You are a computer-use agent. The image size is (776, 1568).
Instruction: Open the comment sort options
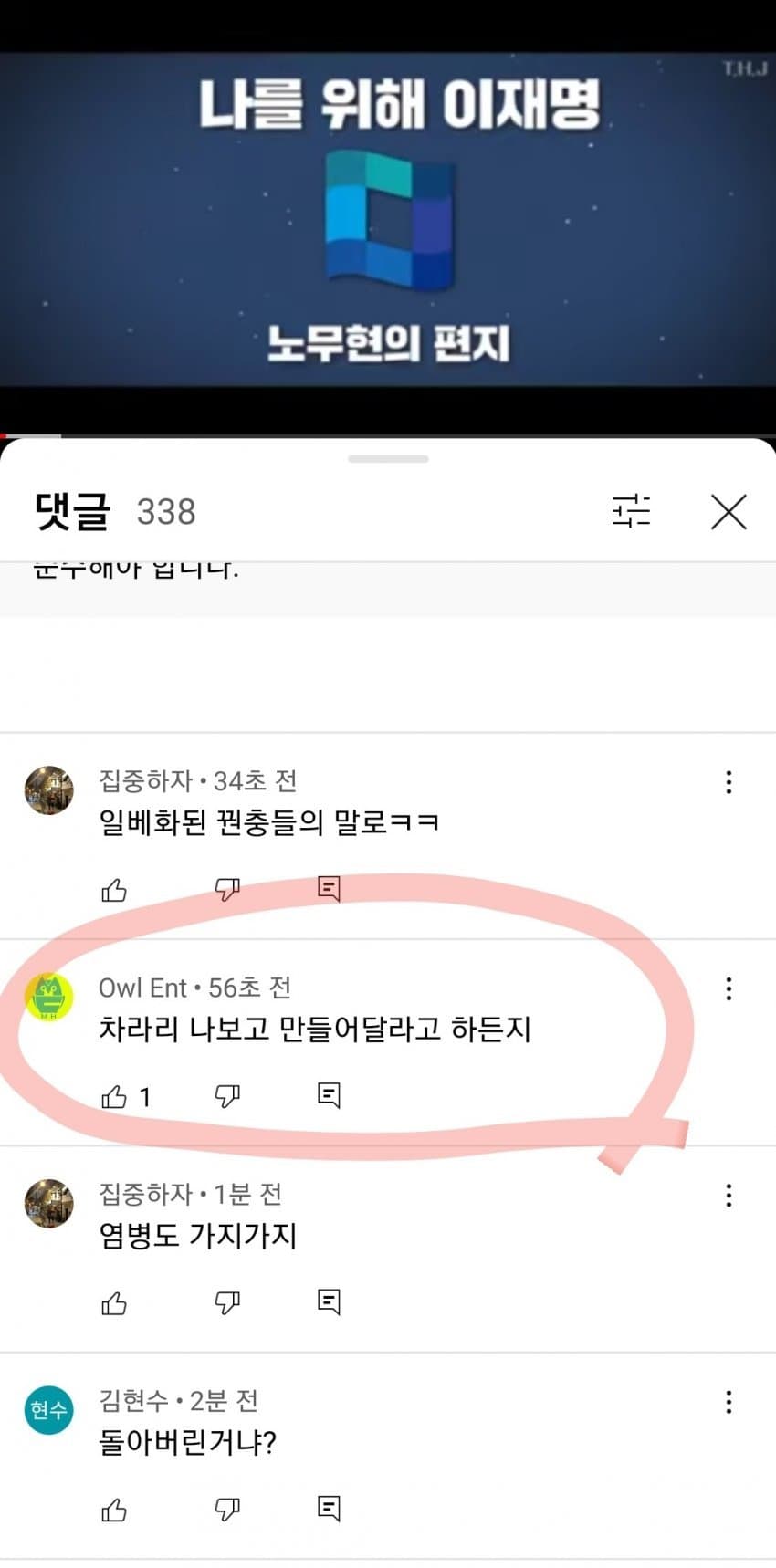pos(631,512)
